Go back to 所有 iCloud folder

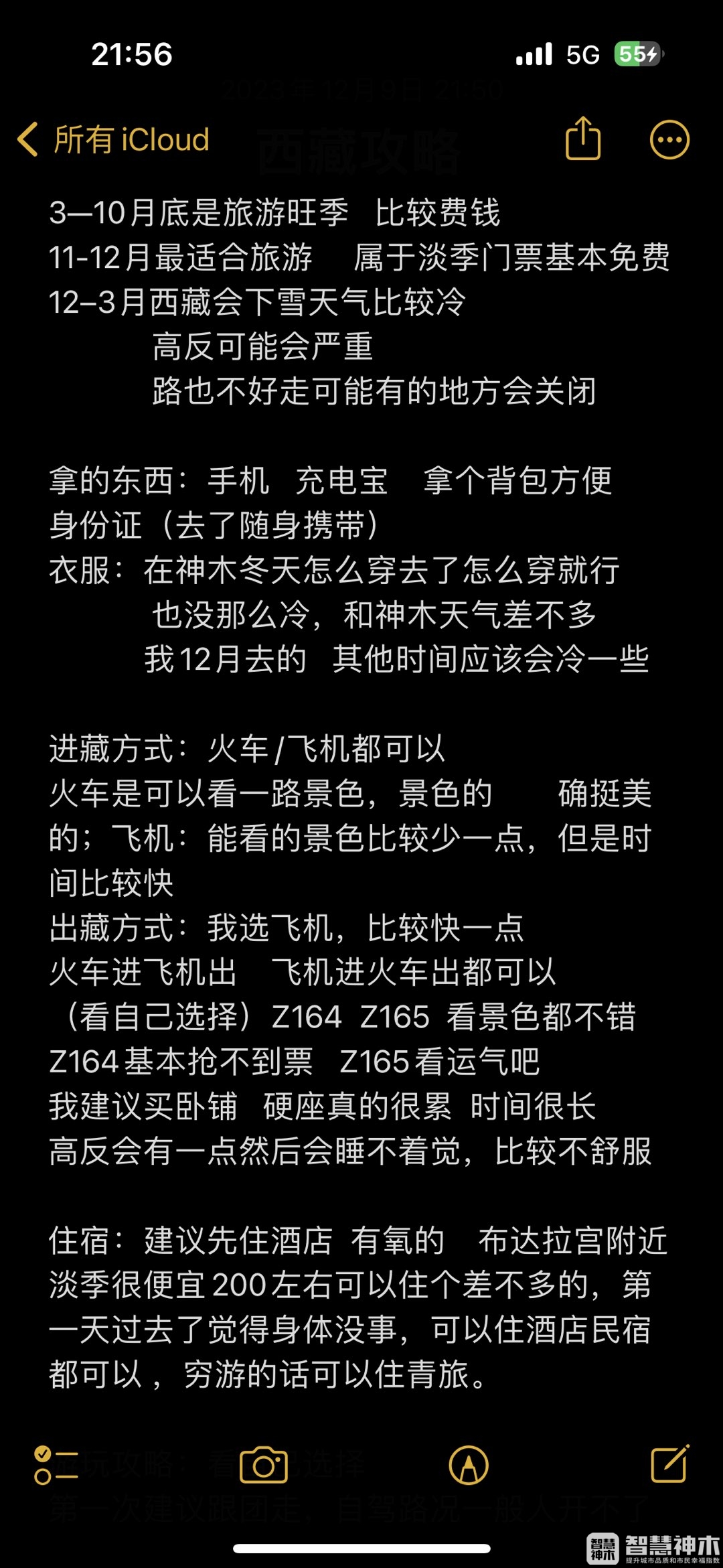113,140
